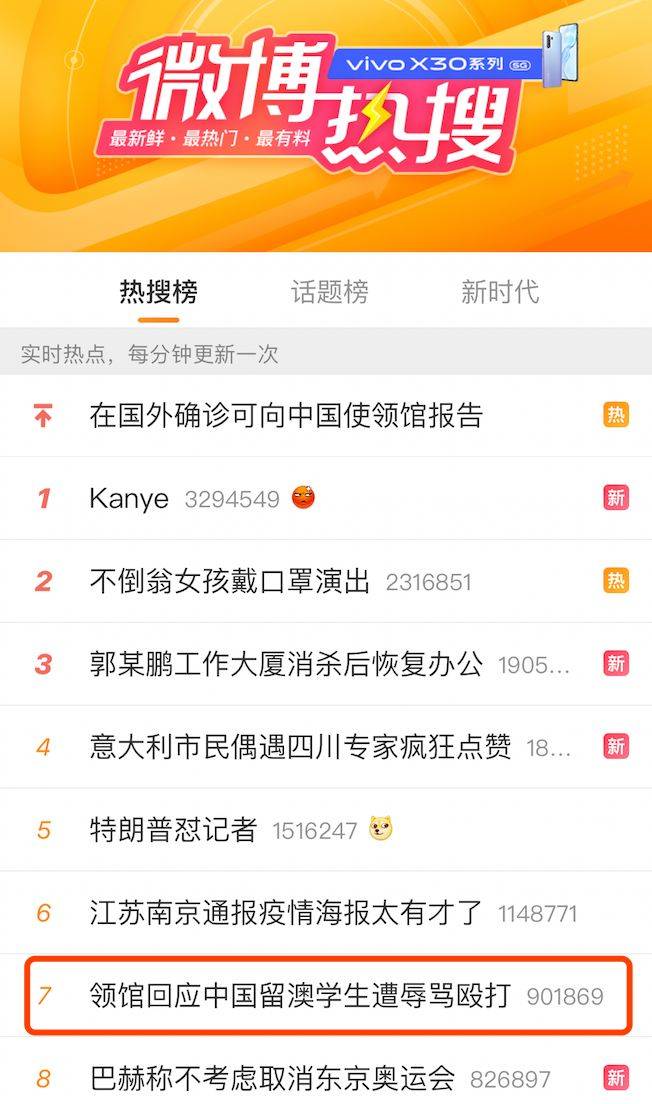Open the 特朗普怼记者 topic

point(173,829)
